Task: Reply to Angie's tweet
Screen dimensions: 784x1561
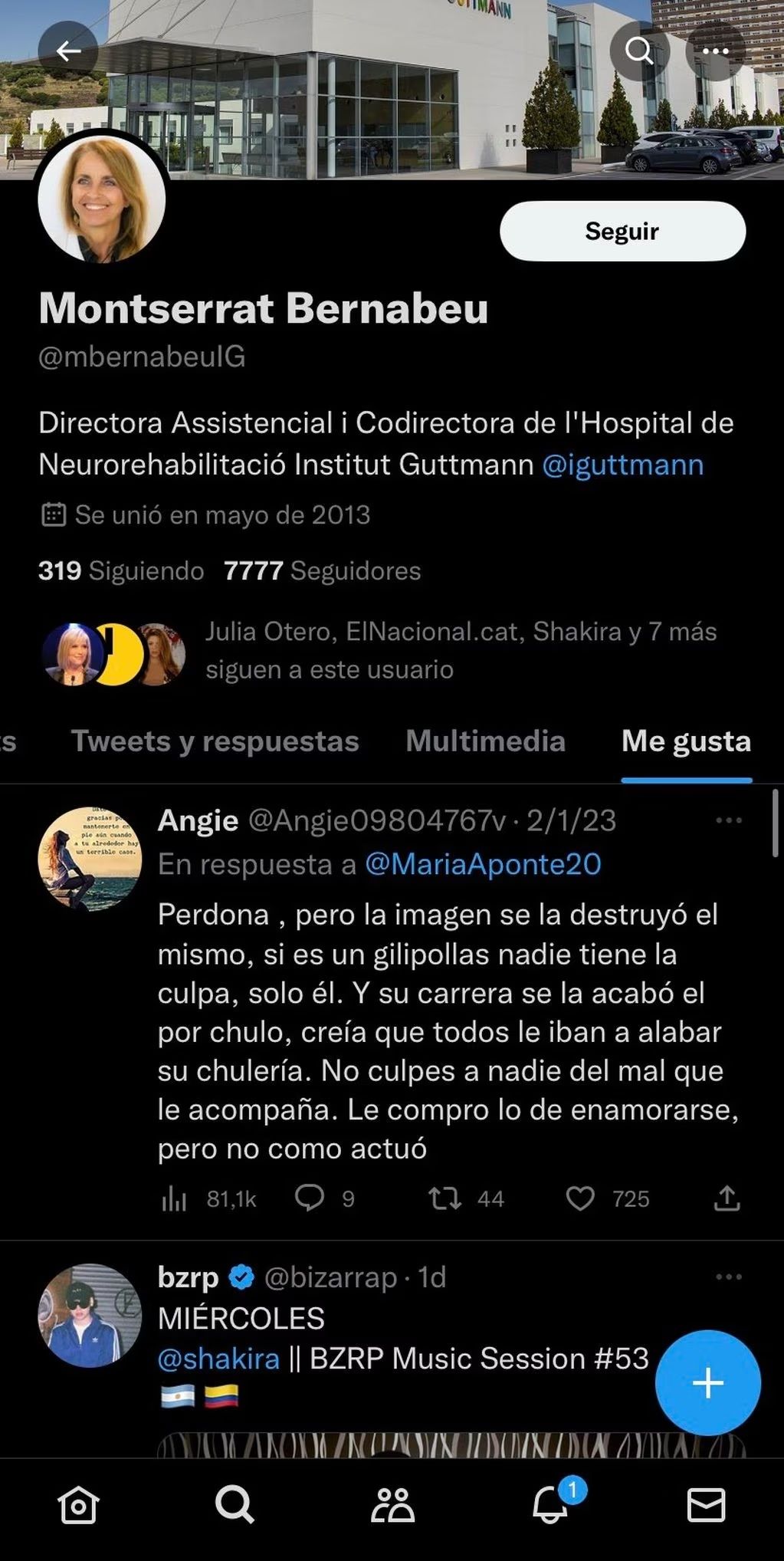Action: pos(310,1198)
